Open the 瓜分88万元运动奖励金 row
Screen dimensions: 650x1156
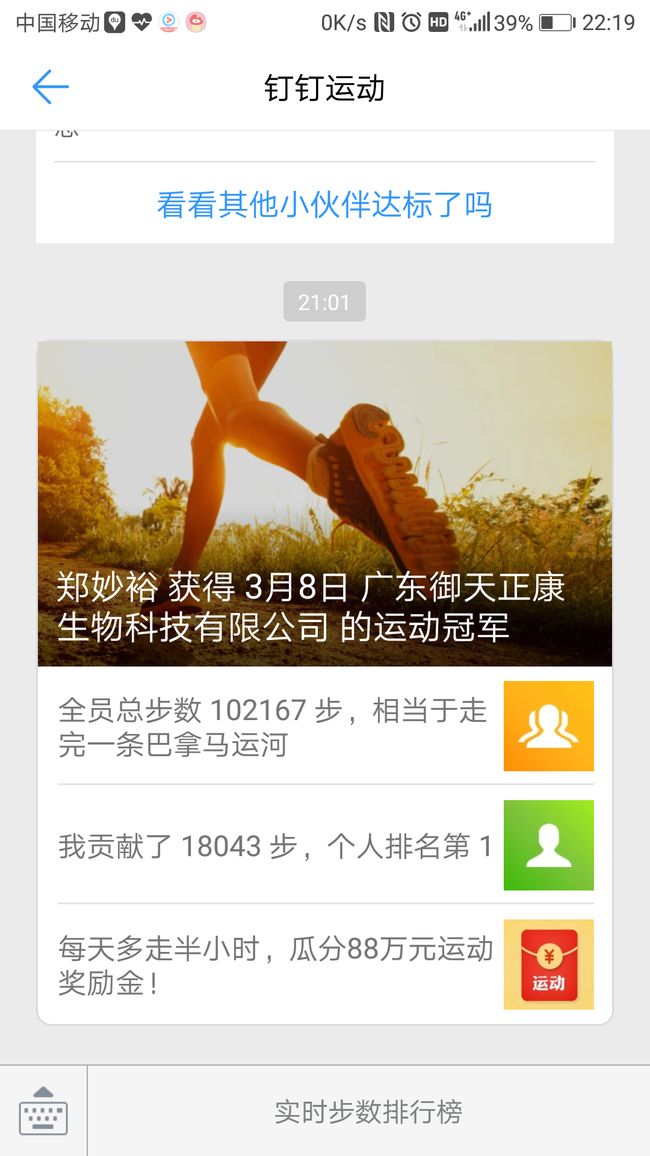click(325, 964)
